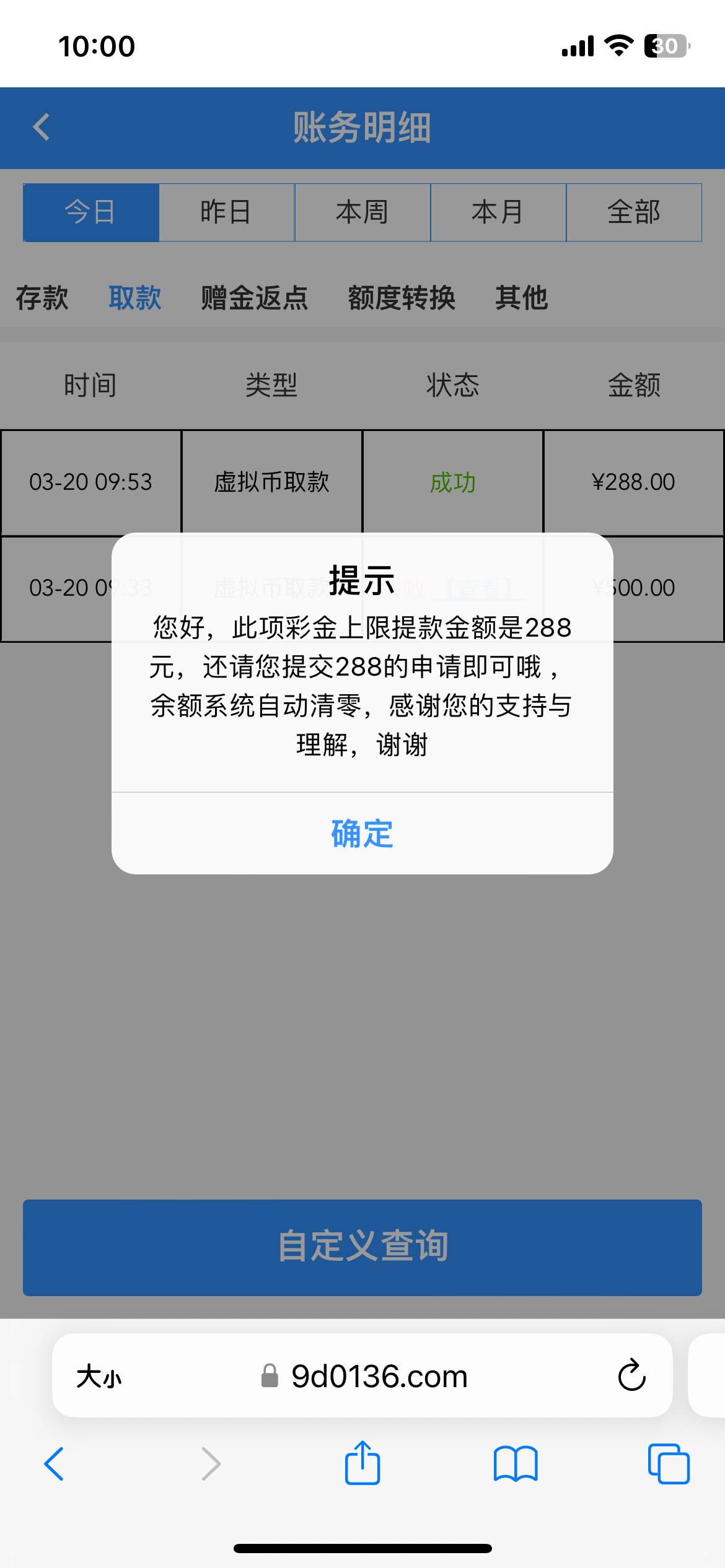
Task: Show open Safari tabs
Action: click(668, 1464)
